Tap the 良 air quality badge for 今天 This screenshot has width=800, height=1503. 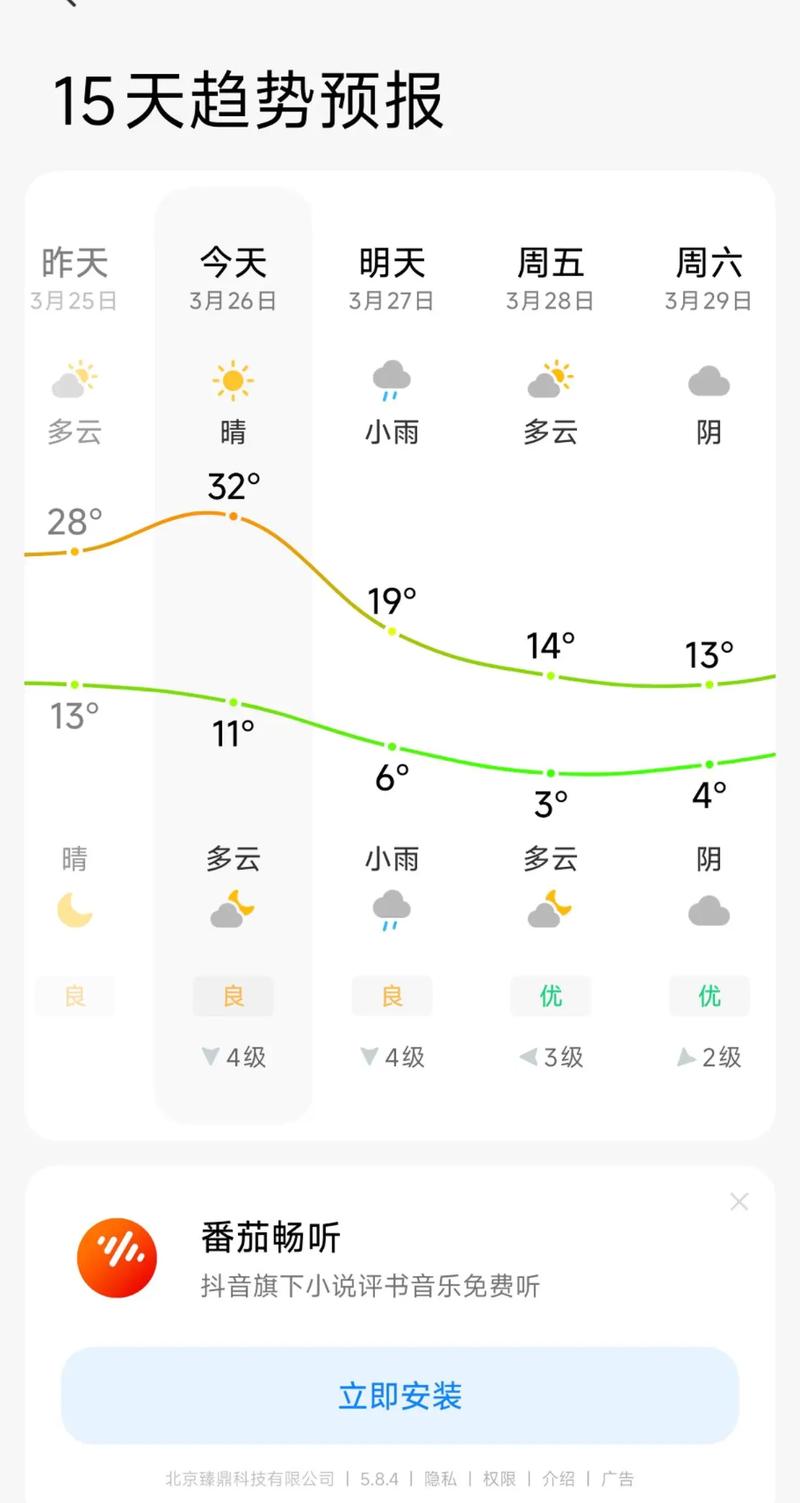click(x=232, y=996)
